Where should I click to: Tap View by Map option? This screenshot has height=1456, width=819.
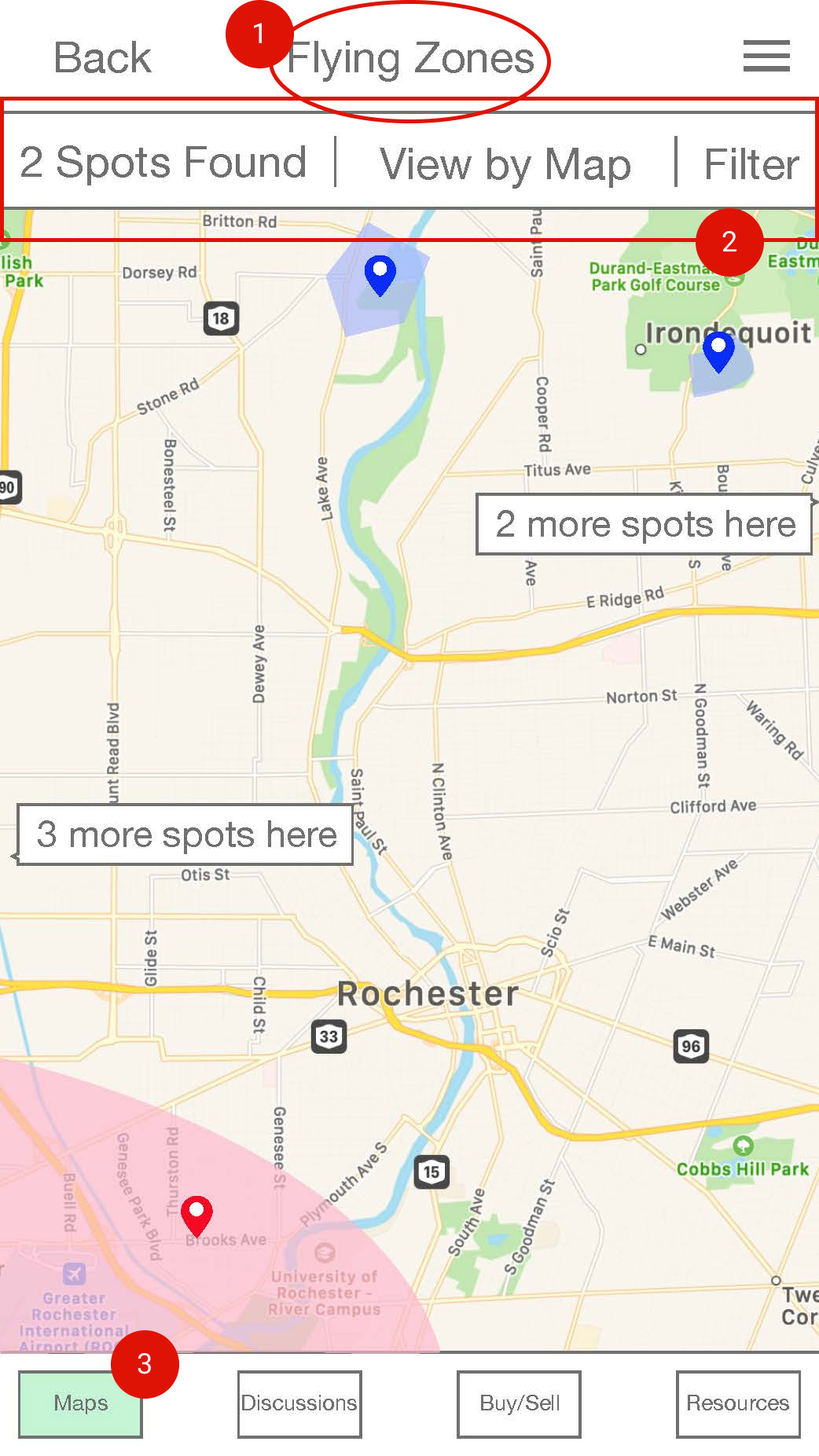pyautogui.click(x=505, y=164)
